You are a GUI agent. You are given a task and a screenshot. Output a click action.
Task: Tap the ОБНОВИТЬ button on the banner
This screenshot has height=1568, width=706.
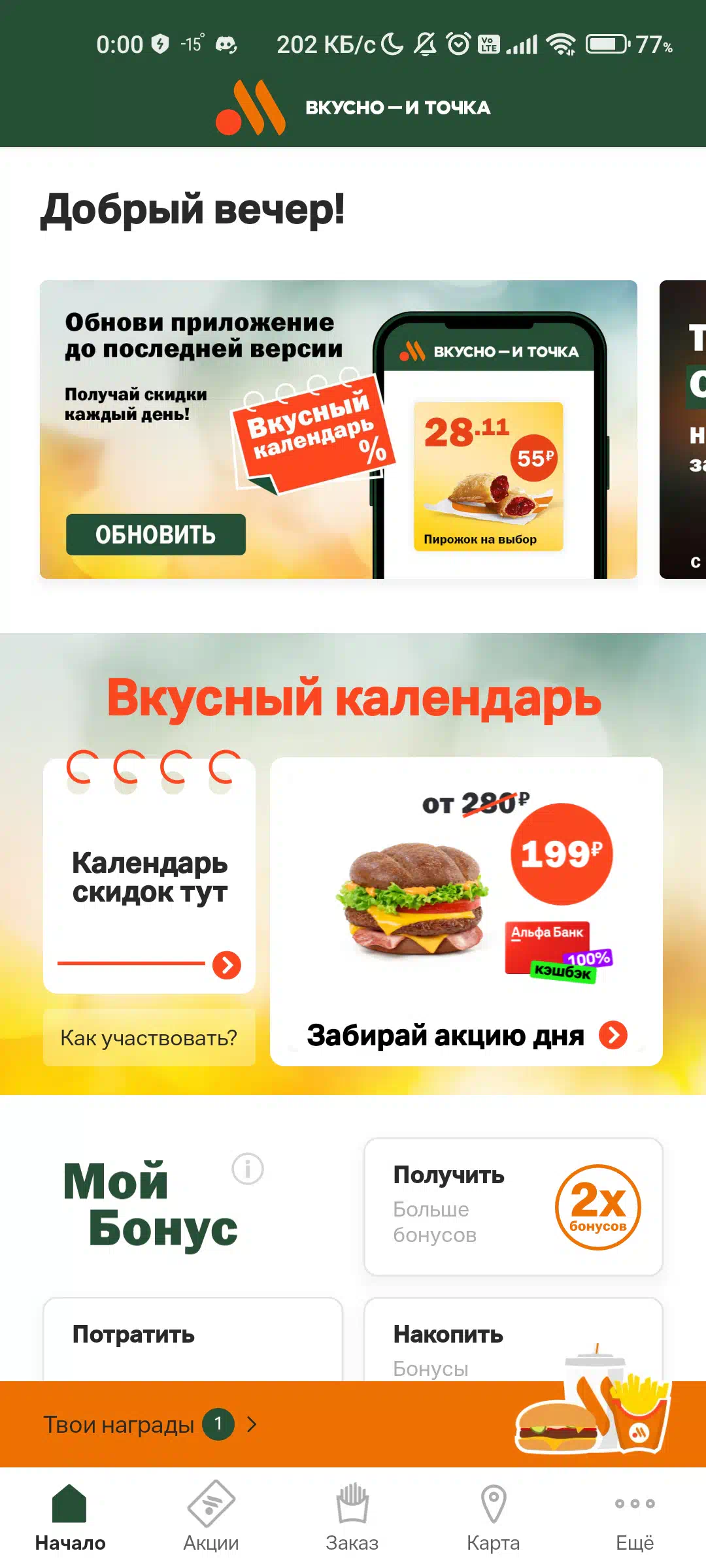pyautogui.click(x=156, y=534)
